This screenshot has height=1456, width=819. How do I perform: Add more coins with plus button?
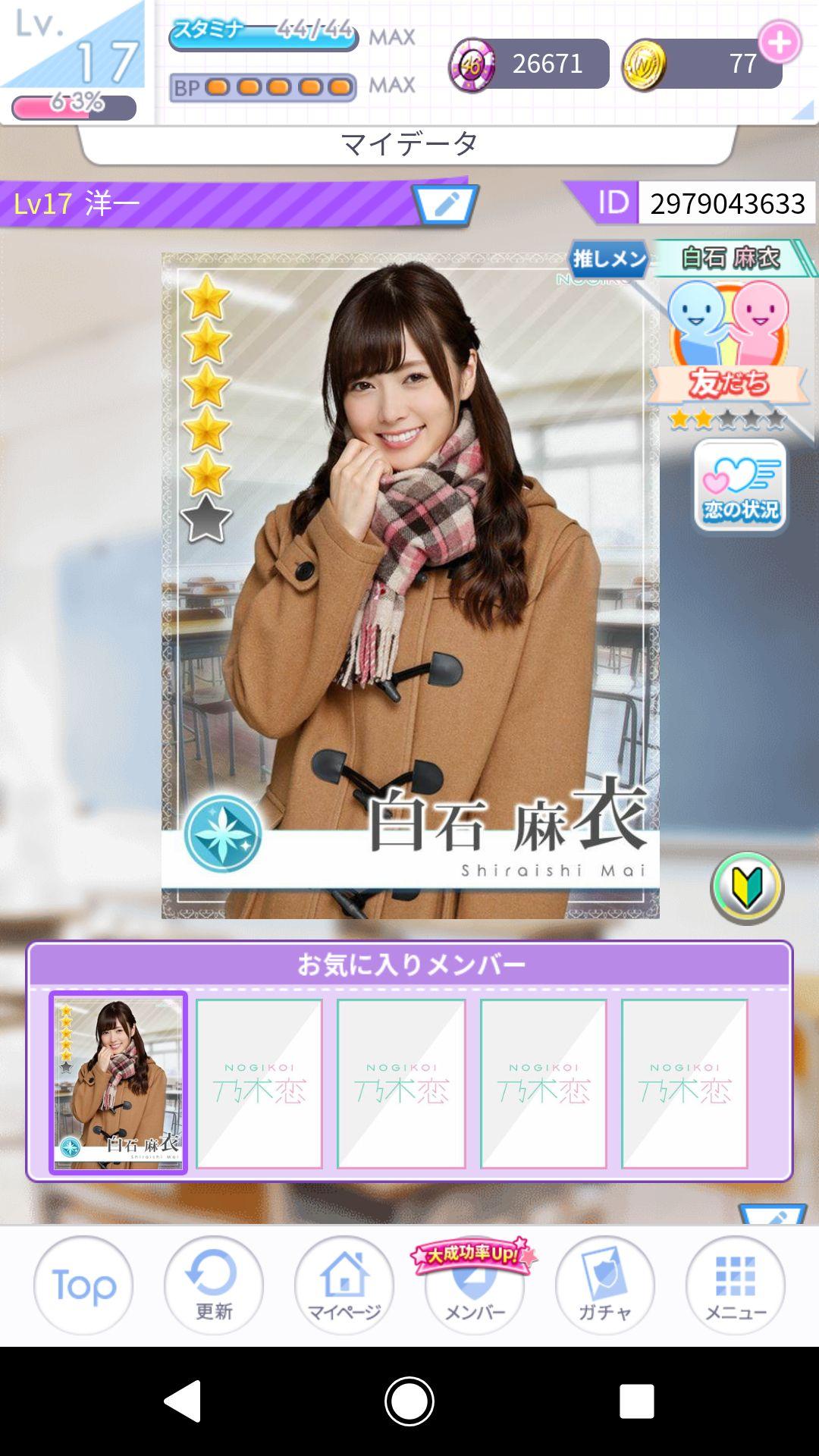(x=780, y=42)
